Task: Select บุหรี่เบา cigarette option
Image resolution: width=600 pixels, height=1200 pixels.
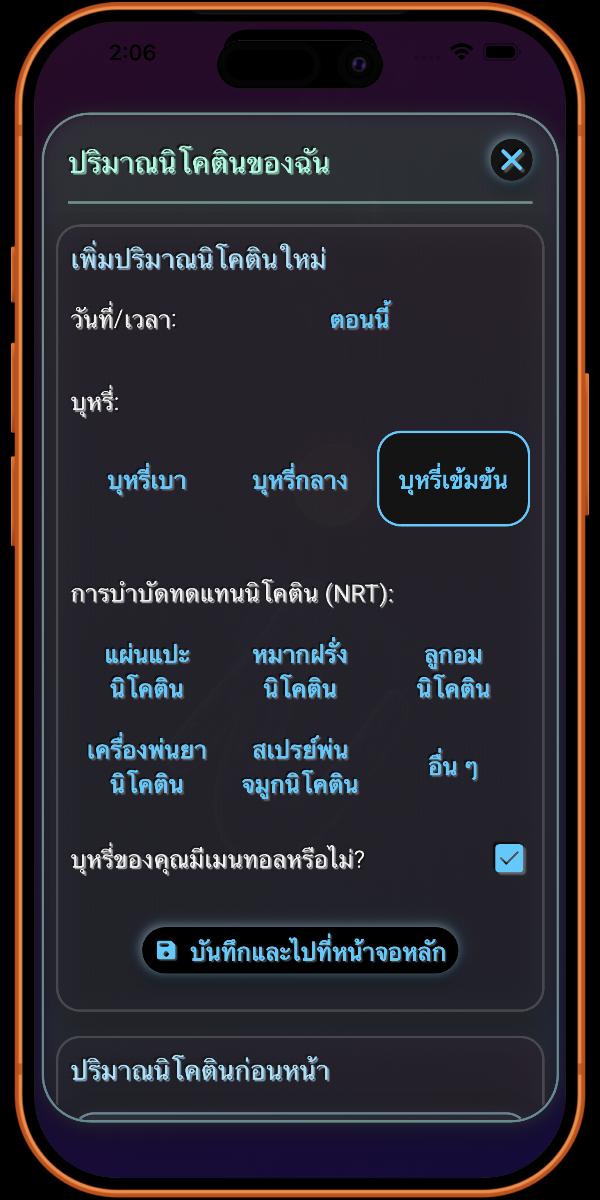Action: [147, 480]
